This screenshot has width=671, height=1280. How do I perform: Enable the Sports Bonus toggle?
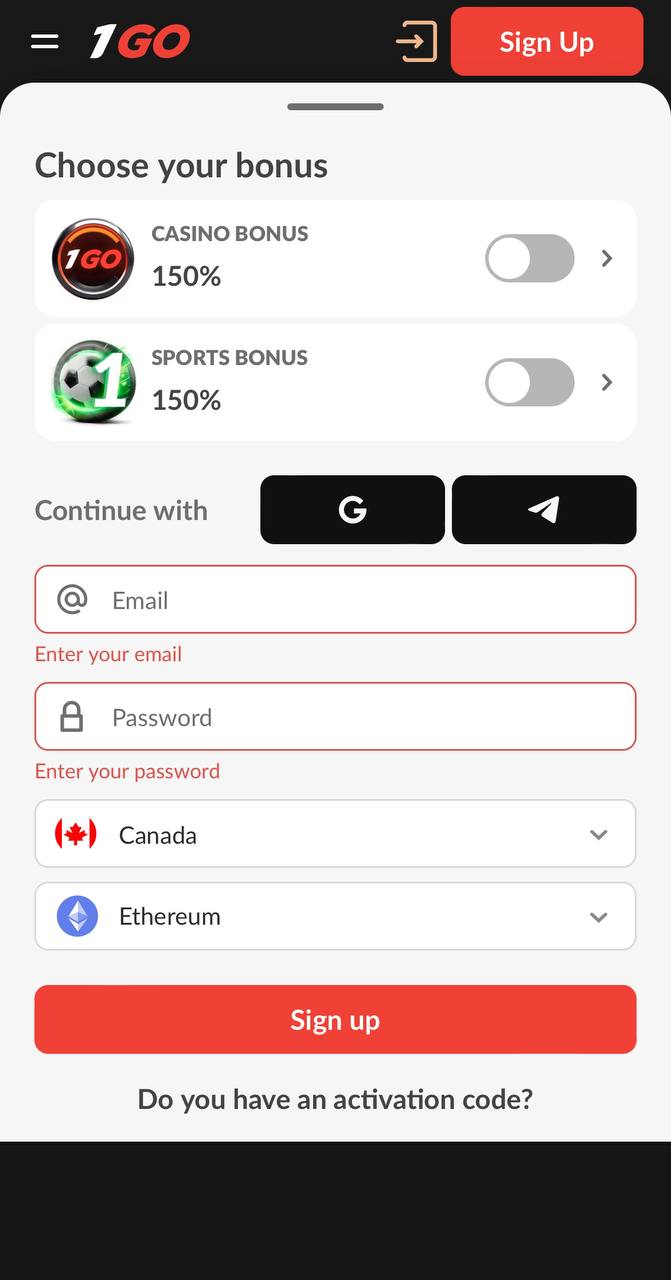click(530, 383)
